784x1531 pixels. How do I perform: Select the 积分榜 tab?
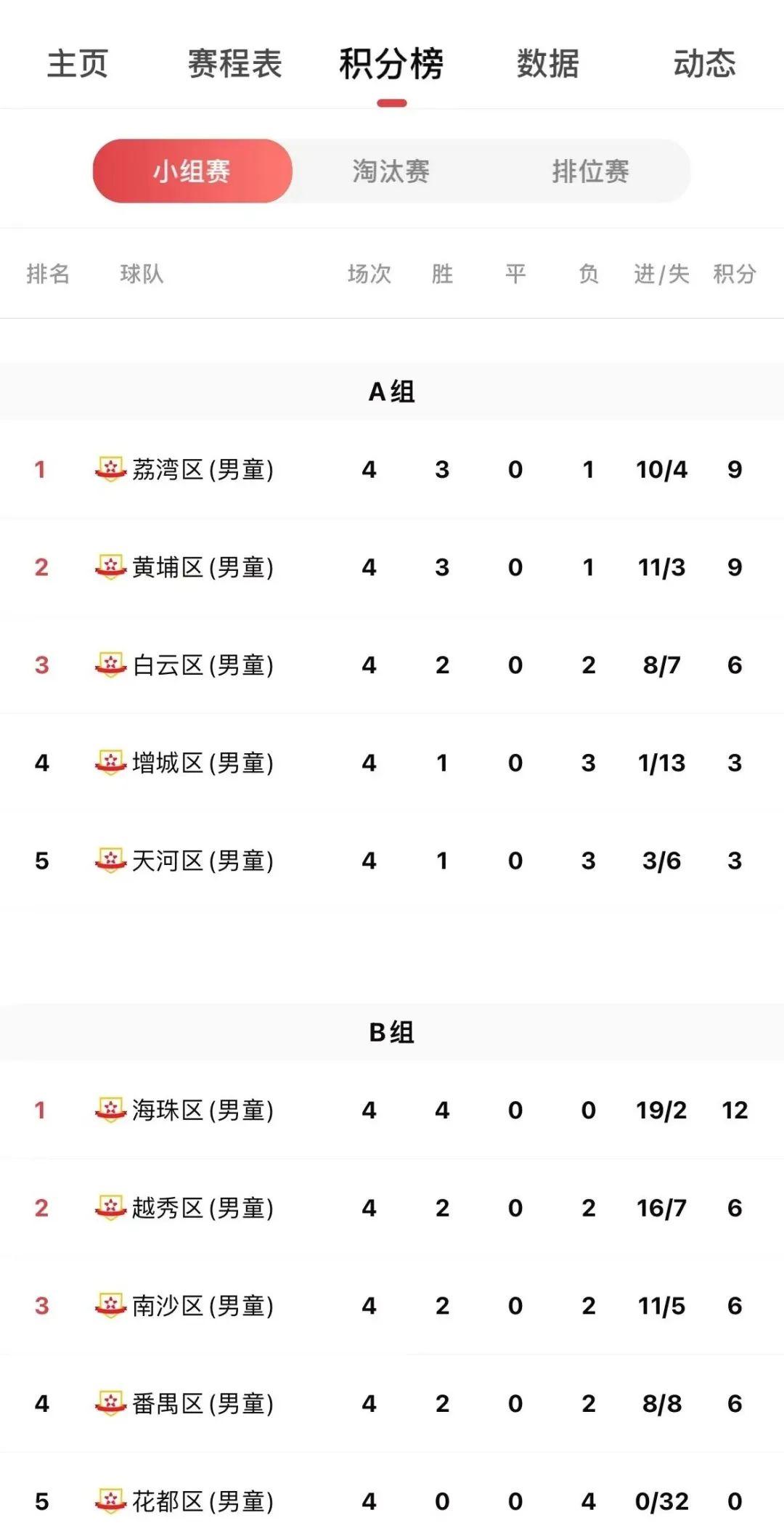[391, 63]
